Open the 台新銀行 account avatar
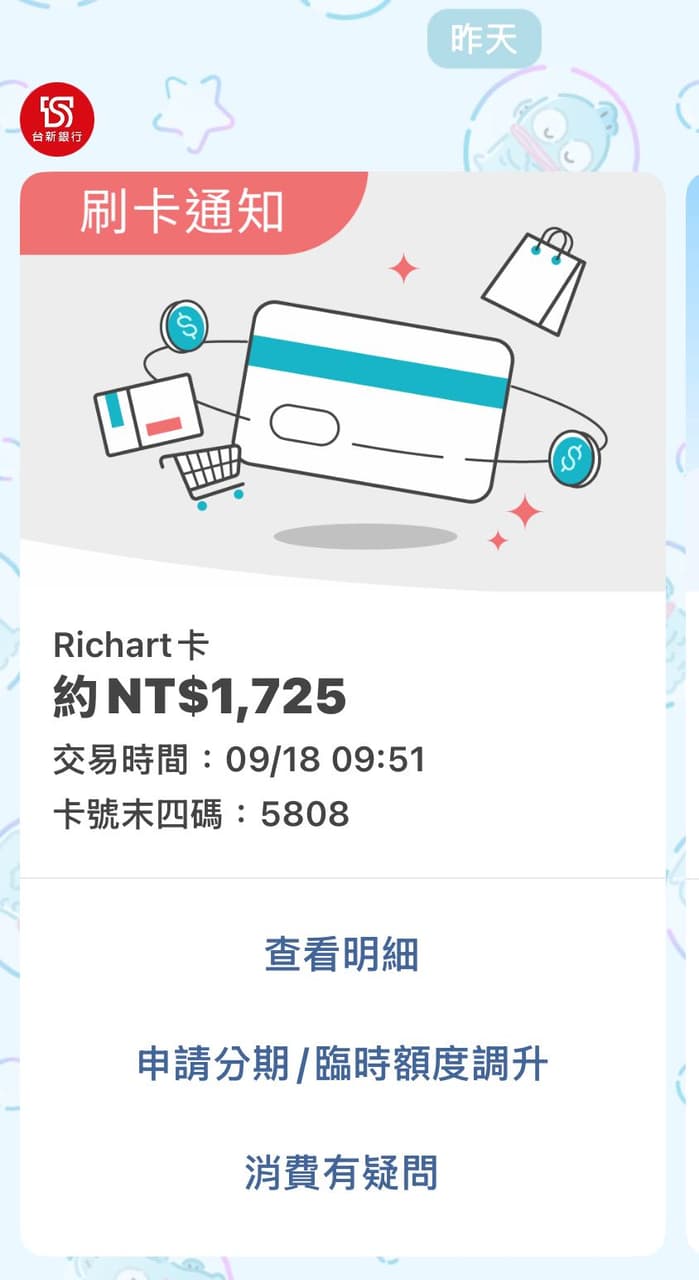699x1280 pixels. point(56,119)
